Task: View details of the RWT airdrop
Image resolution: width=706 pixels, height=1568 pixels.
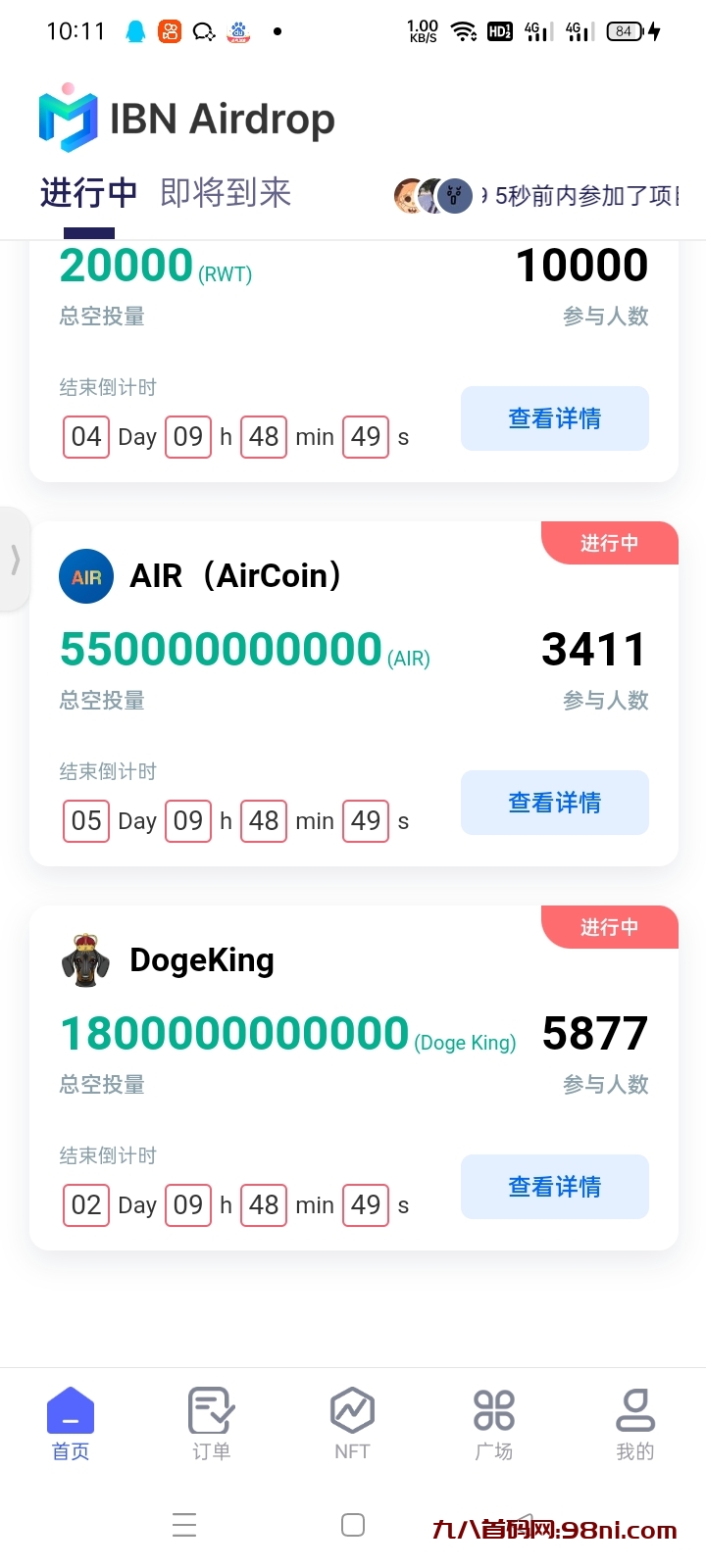Action: (554, 418)
